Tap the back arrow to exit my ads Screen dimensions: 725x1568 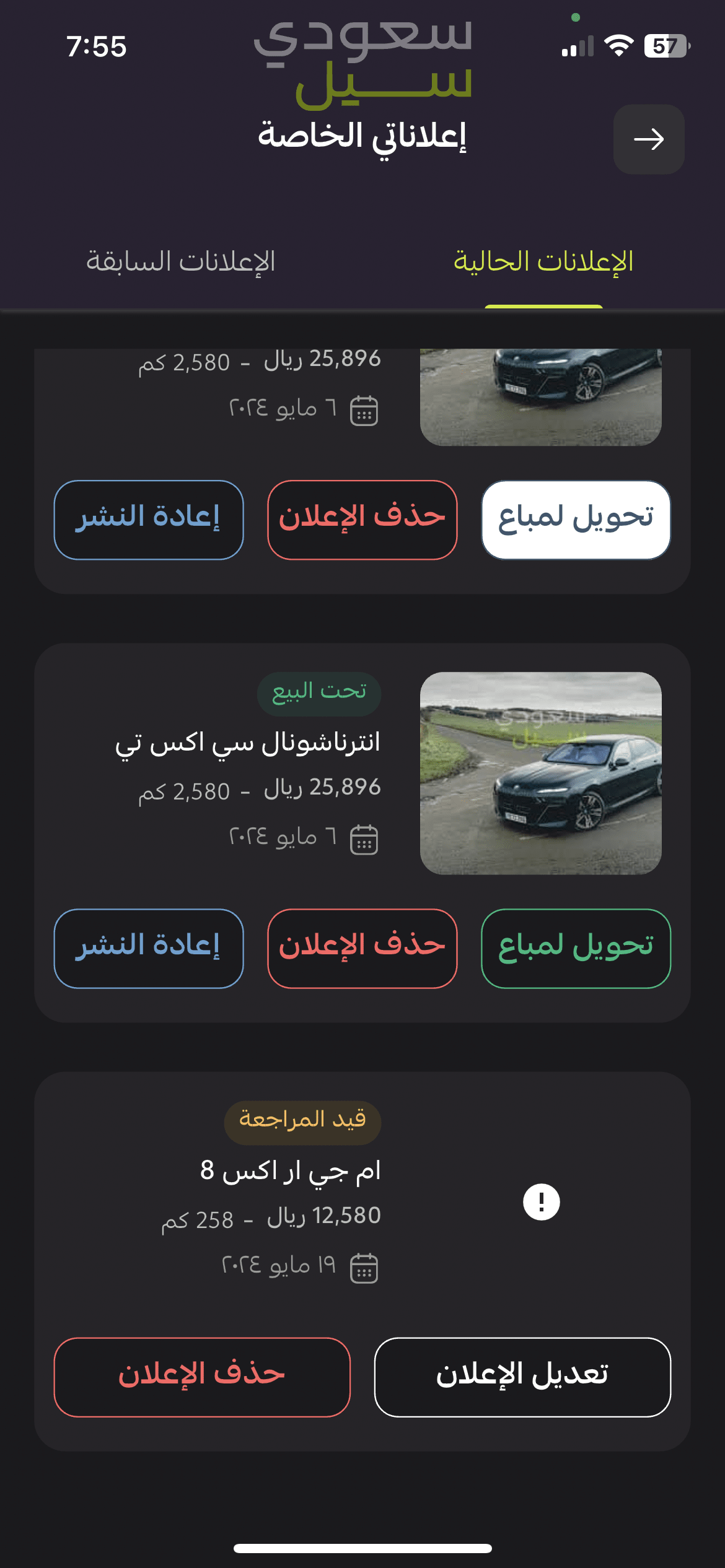(x=648, y=141)
